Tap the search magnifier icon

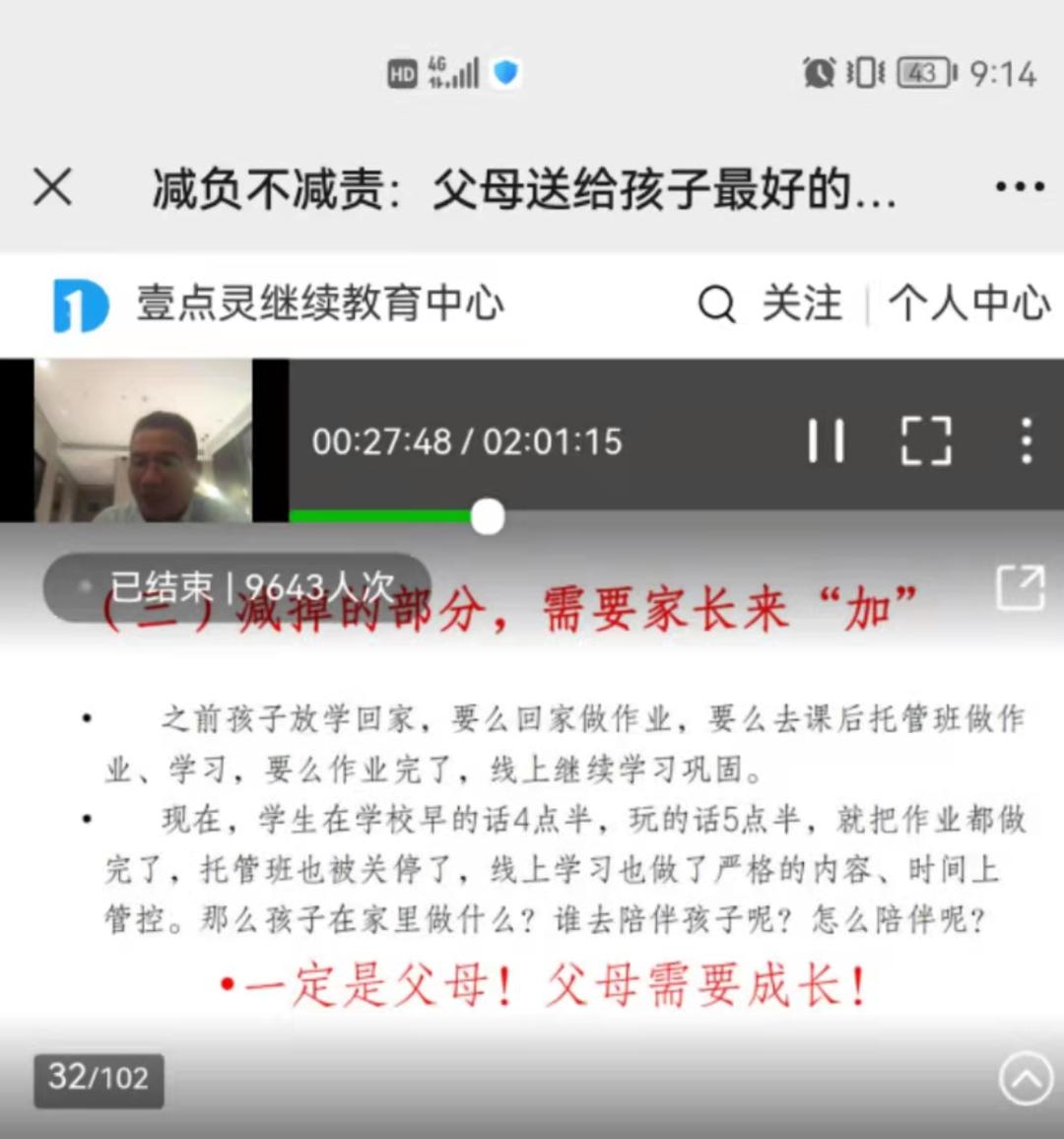point(716,303)
